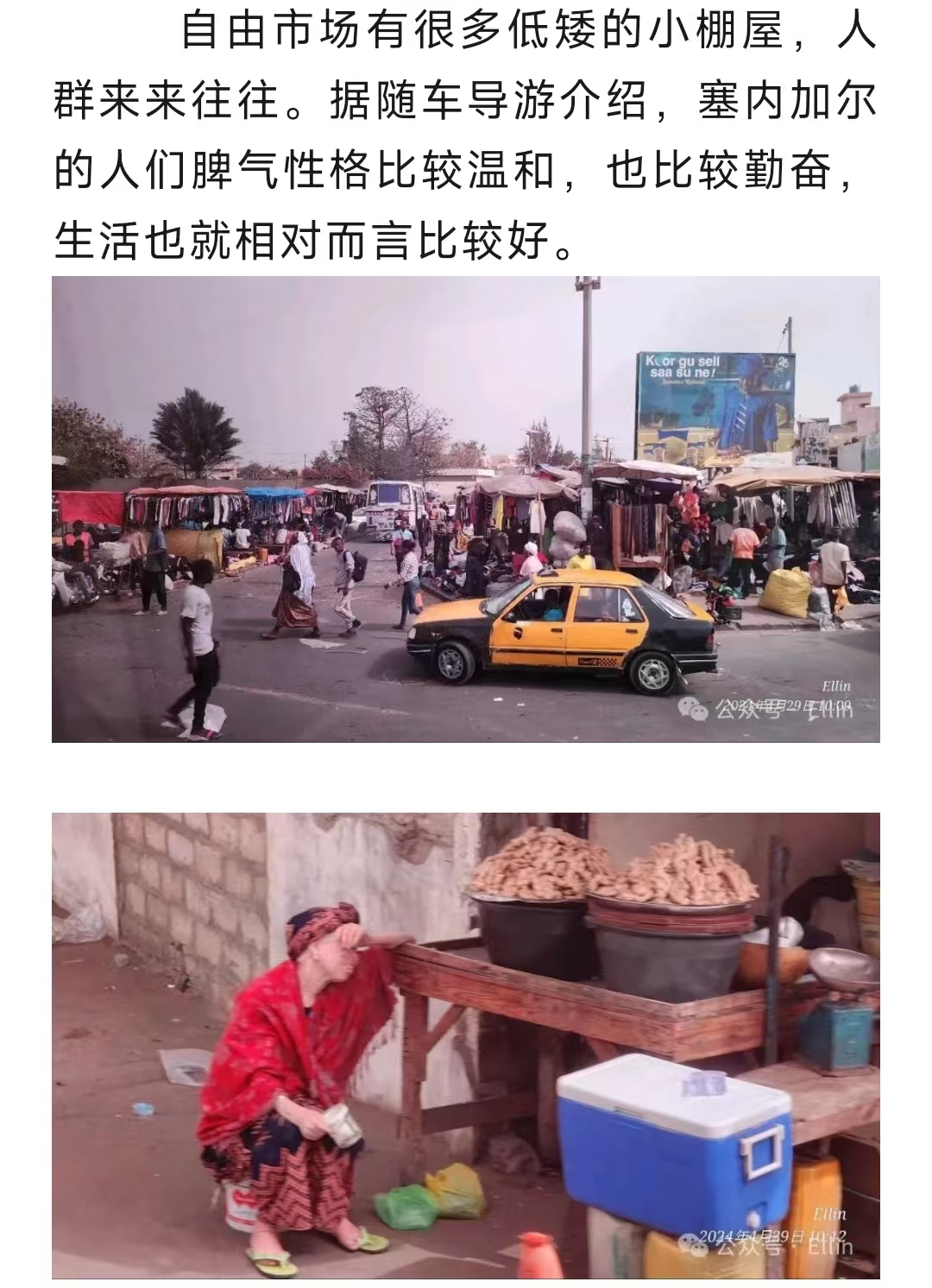Open the street market photo with yellow taxi
The height and width of the screenshot is (1288, 932).
coord(466,509)
